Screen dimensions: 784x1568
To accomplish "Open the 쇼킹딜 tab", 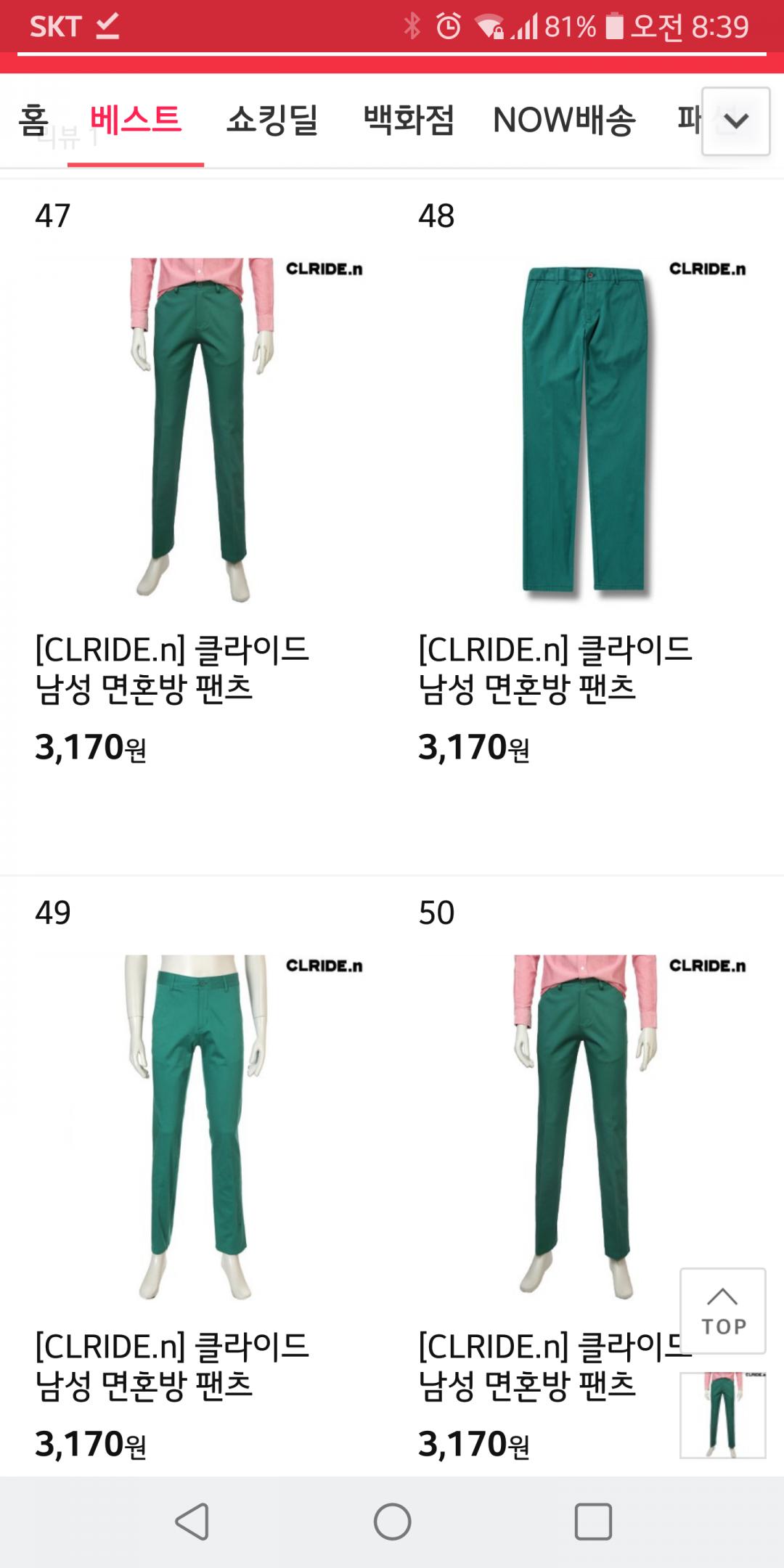I will [x=272, y=121].
